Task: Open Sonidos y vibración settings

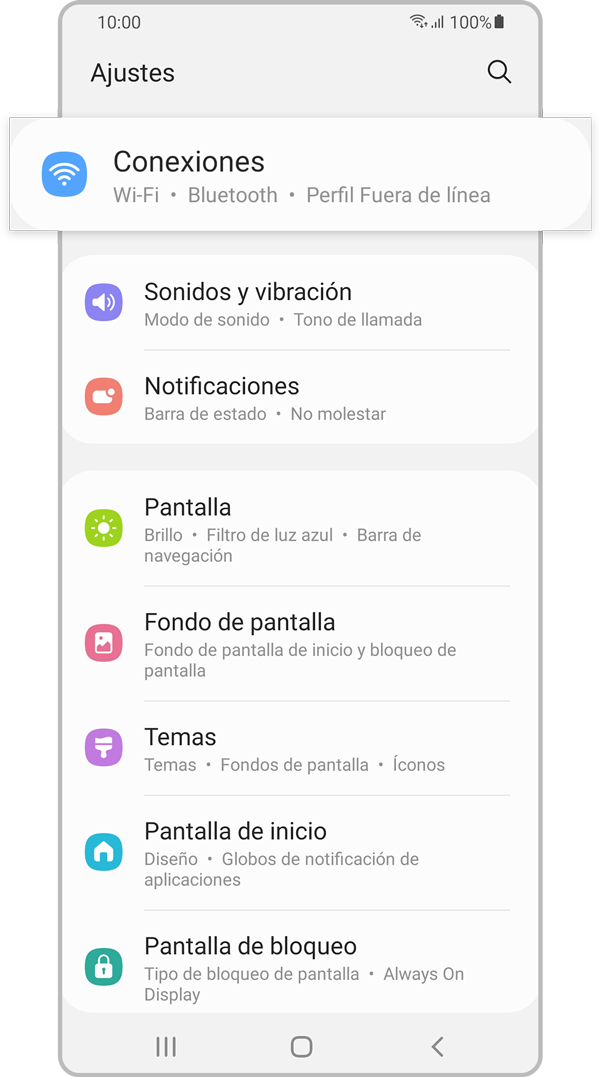Action: tap(300, 304)
